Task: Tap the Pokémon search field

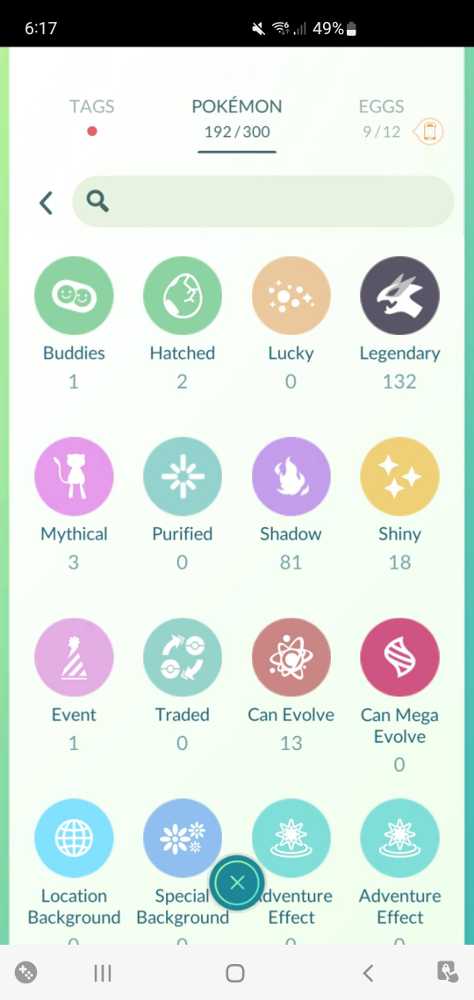Action: [263, 202]
